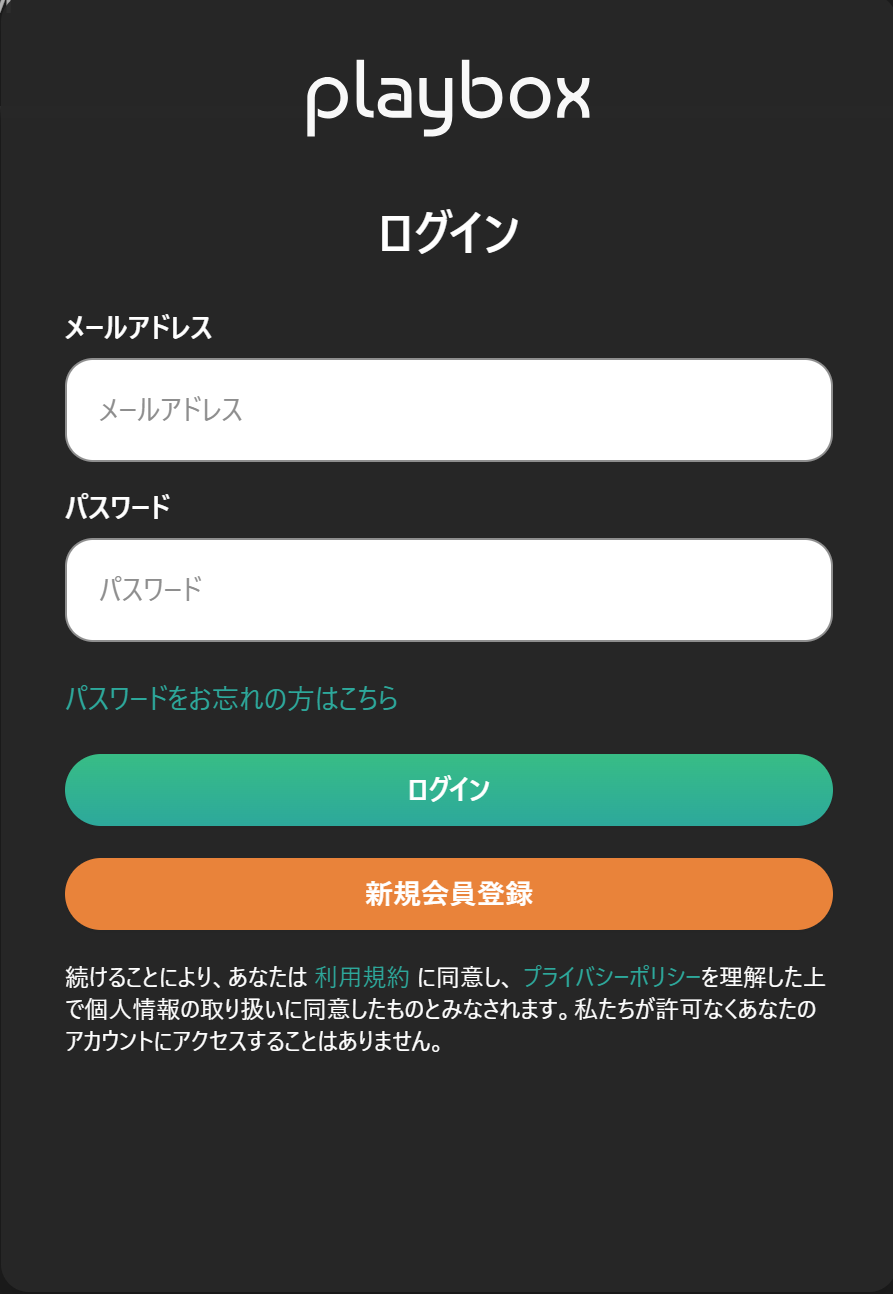The image size is (893, 1294).
Task: Focus the メールアドレス email field
Action: [x=448, y=410]
